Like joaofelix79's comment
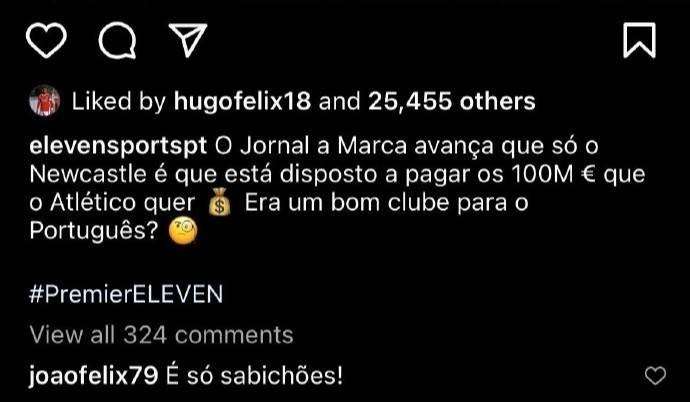Viewport: 690px width, 402px height. coord(655,377)
